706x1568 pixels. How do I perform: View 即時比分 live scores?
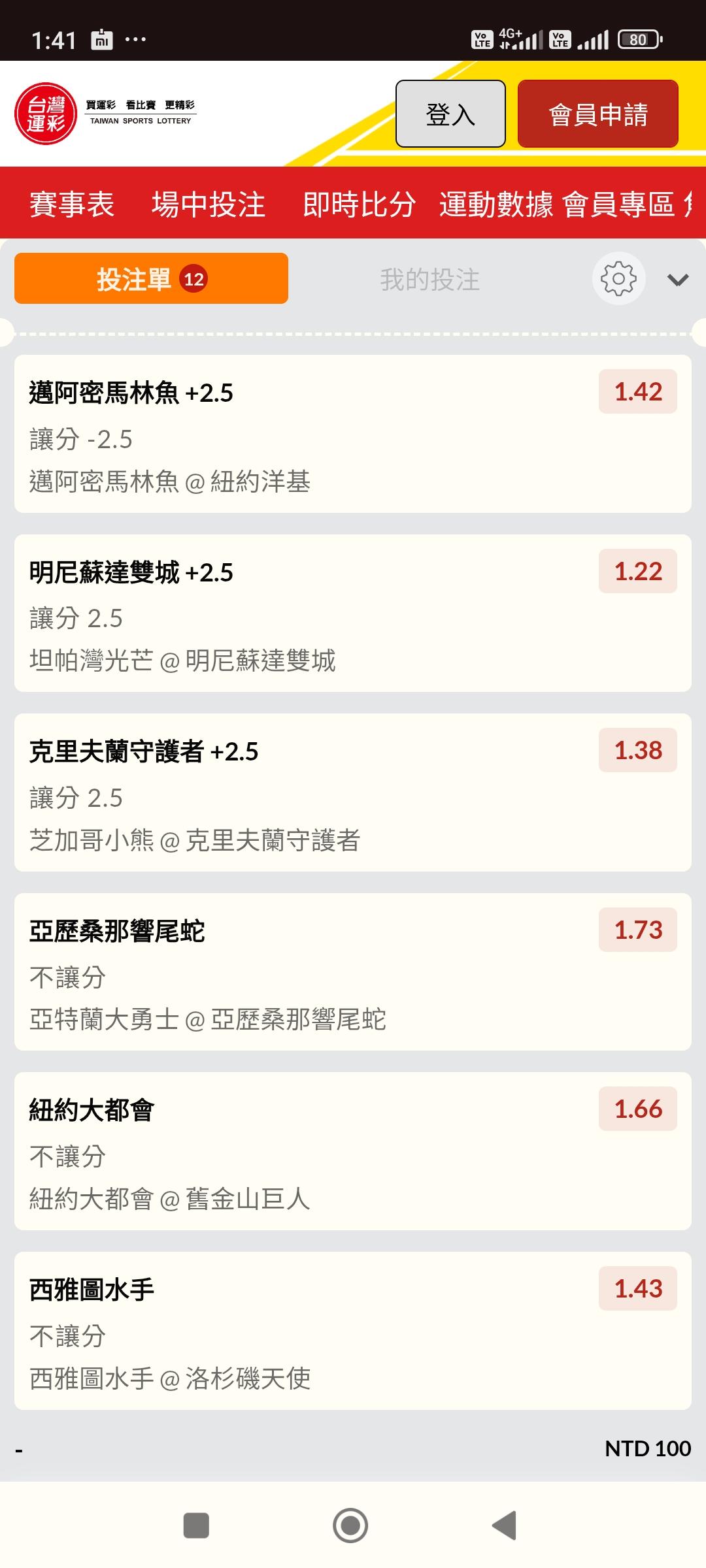pyautogui.click(x=359, y=204)
